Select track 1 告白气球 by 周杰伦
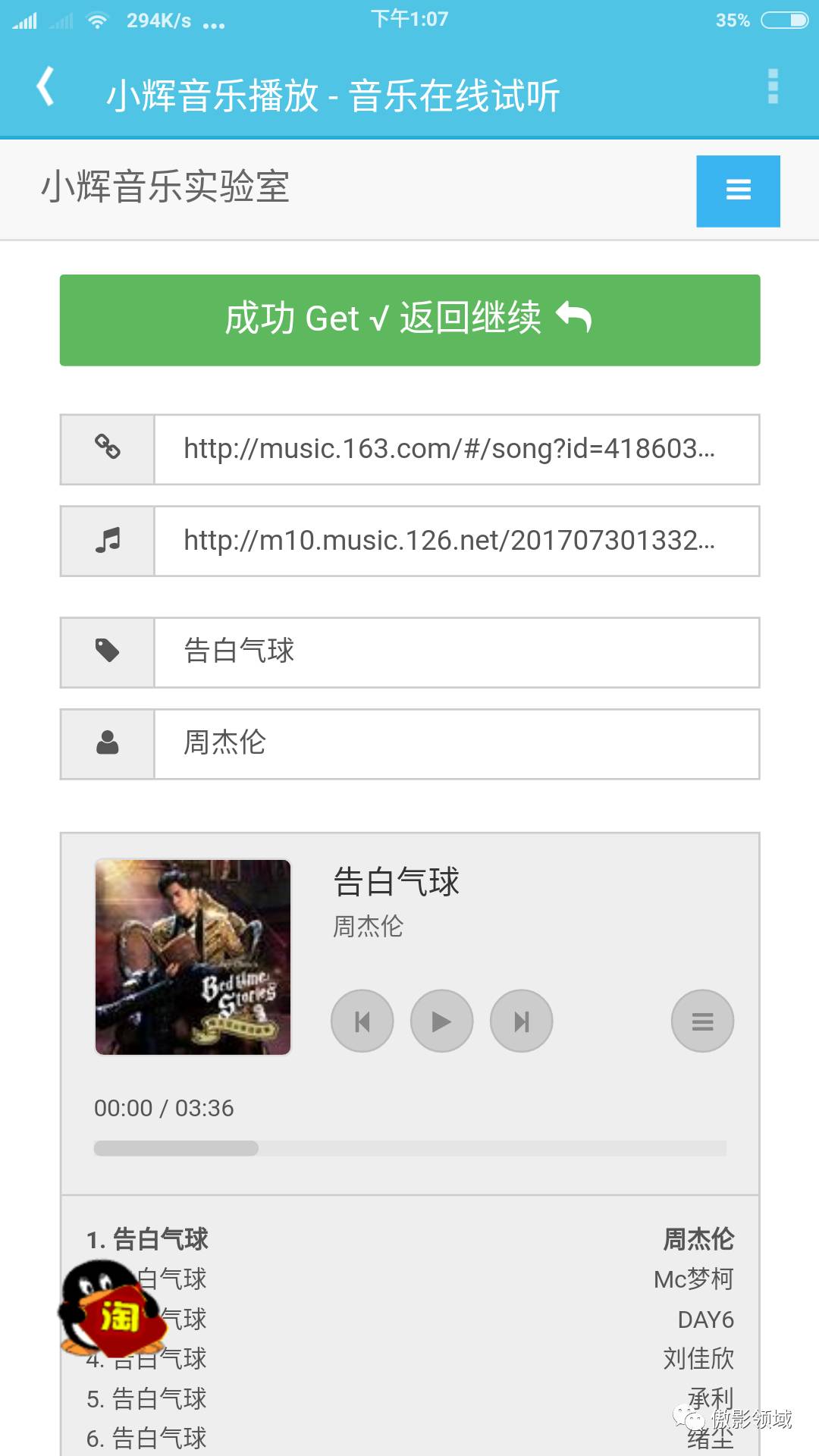819x1456 pixels. tap(409, 1239)
